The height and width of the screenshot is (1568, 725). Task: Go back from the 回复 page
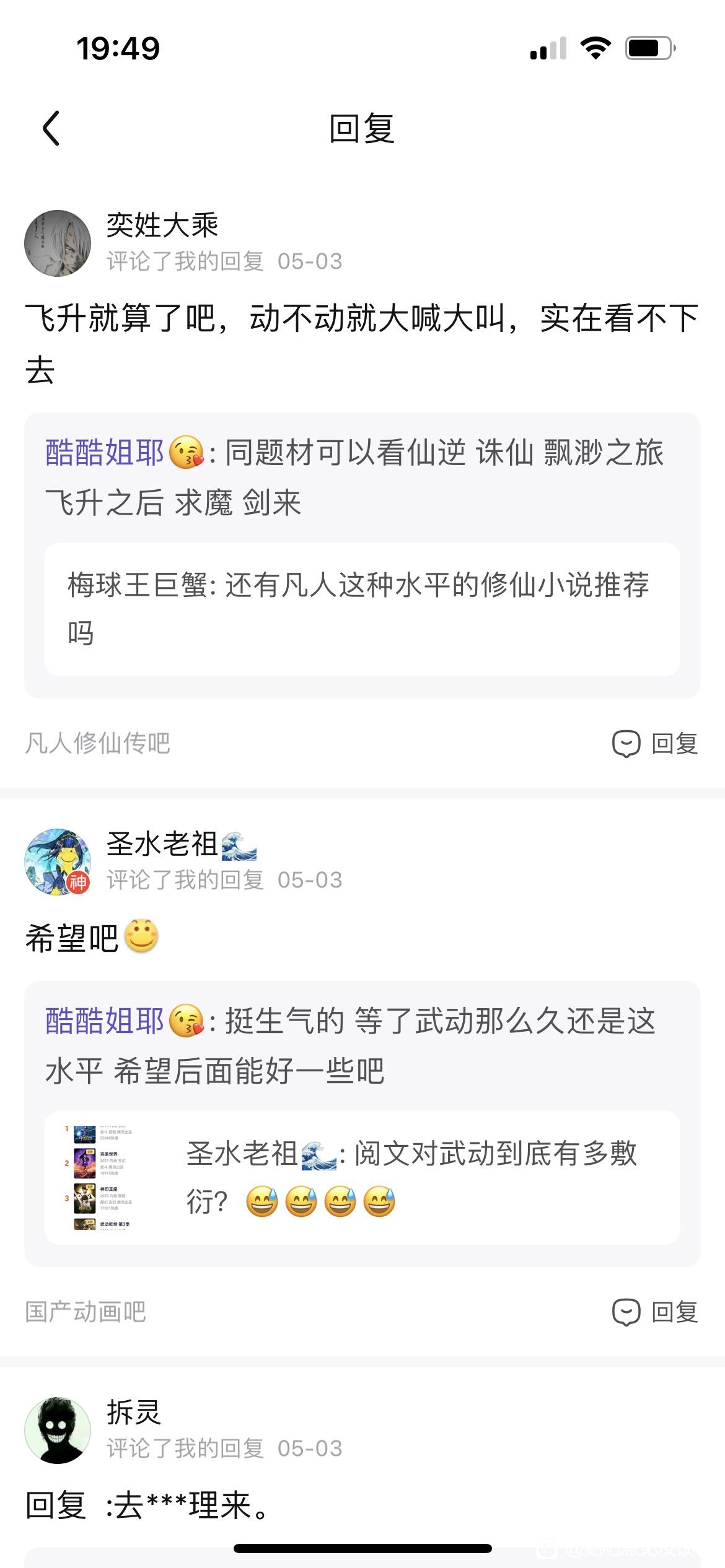click(51, 128)
